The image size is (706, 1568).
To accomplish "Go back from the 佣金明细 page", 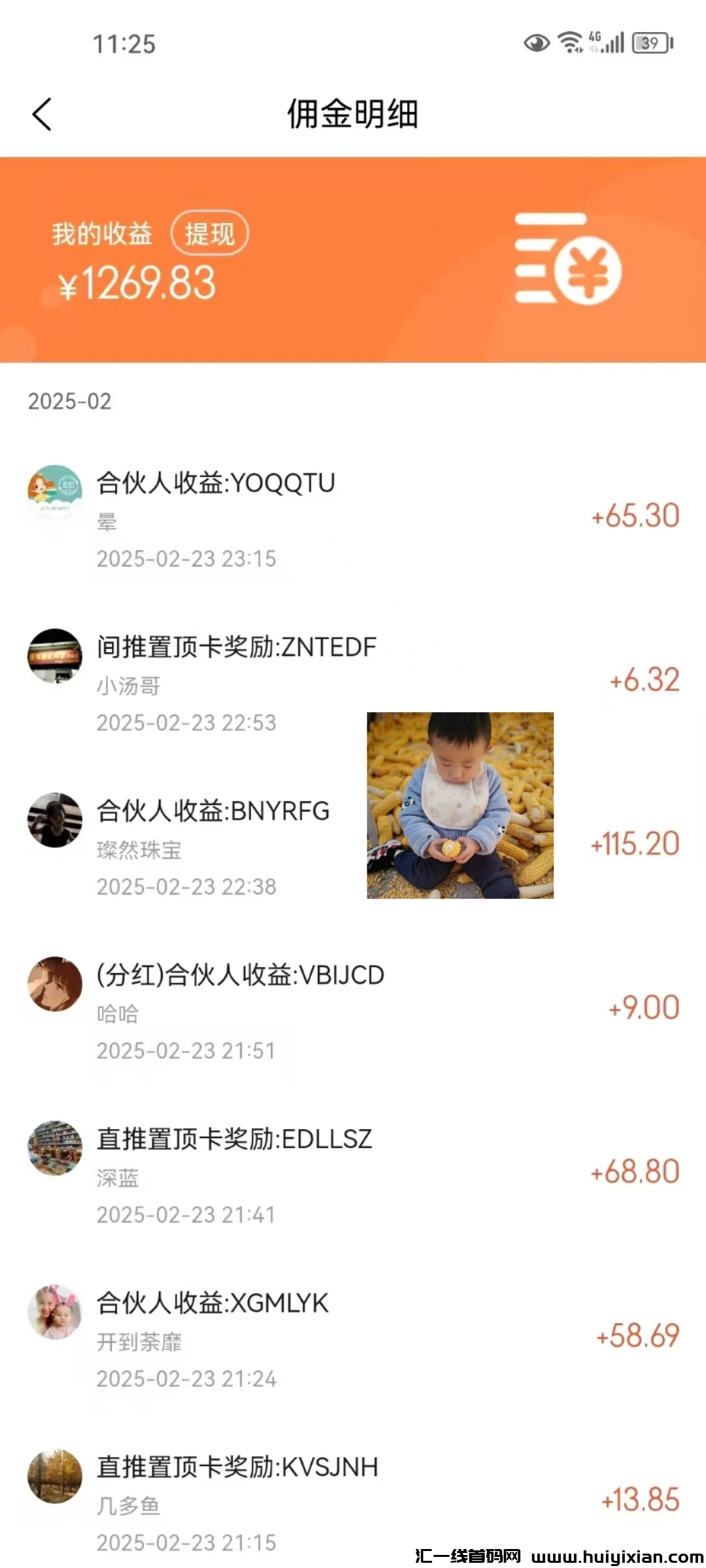I will tap(42, 115).
